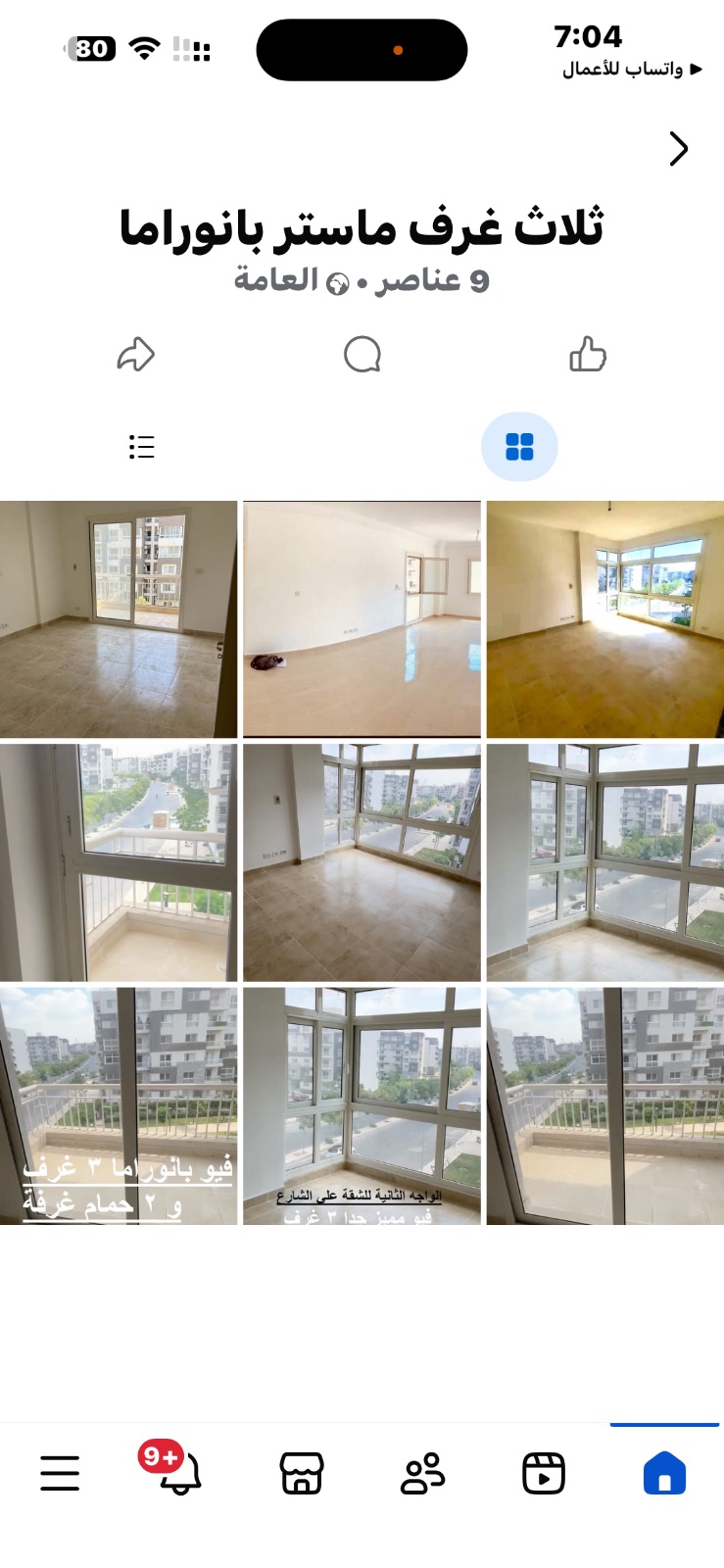Open the comments on the album
This screenshot has width=724, height=1568.
click(x=362, y=354)
